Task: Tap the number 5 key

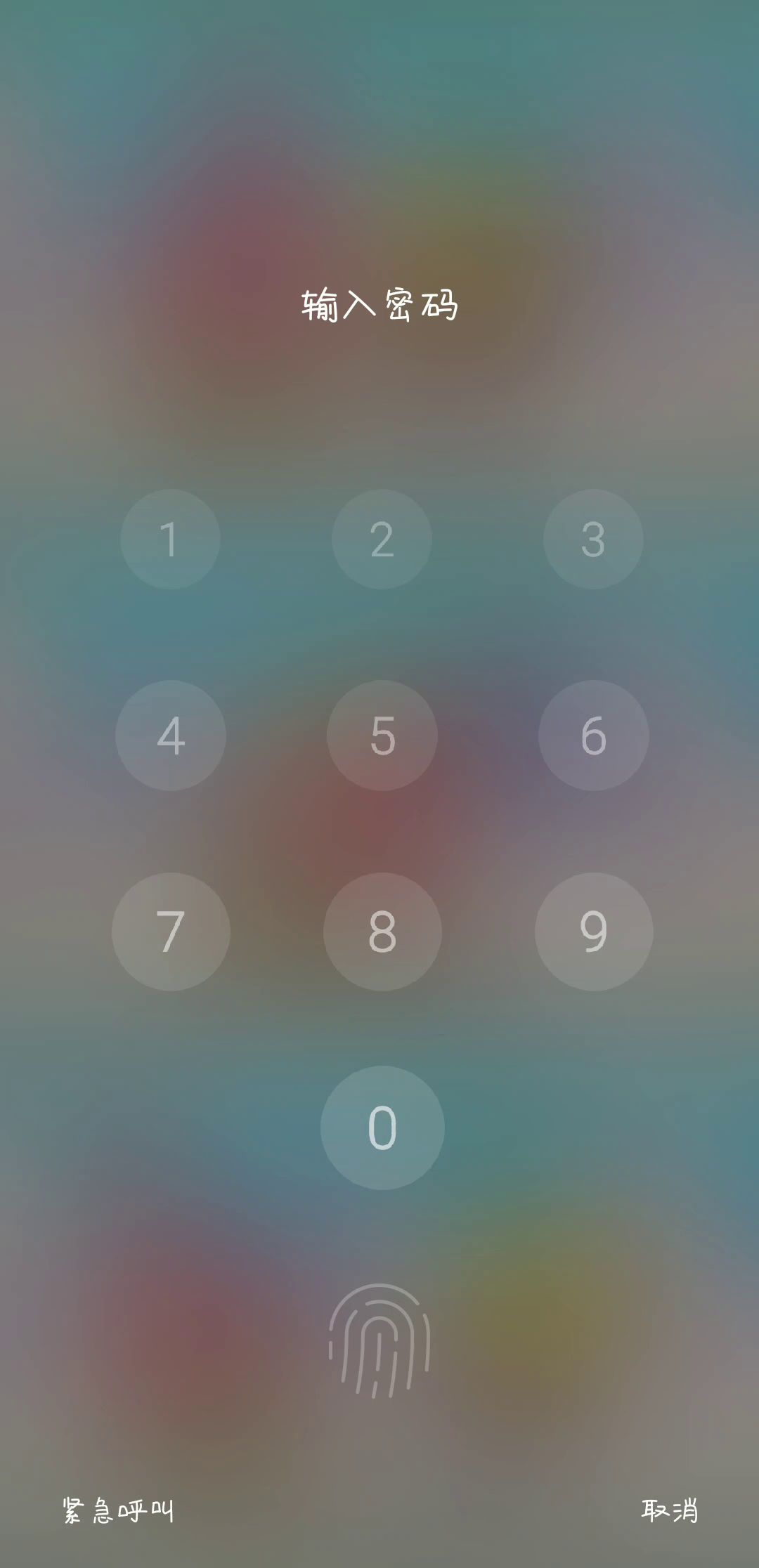Action: coord(382,736)
